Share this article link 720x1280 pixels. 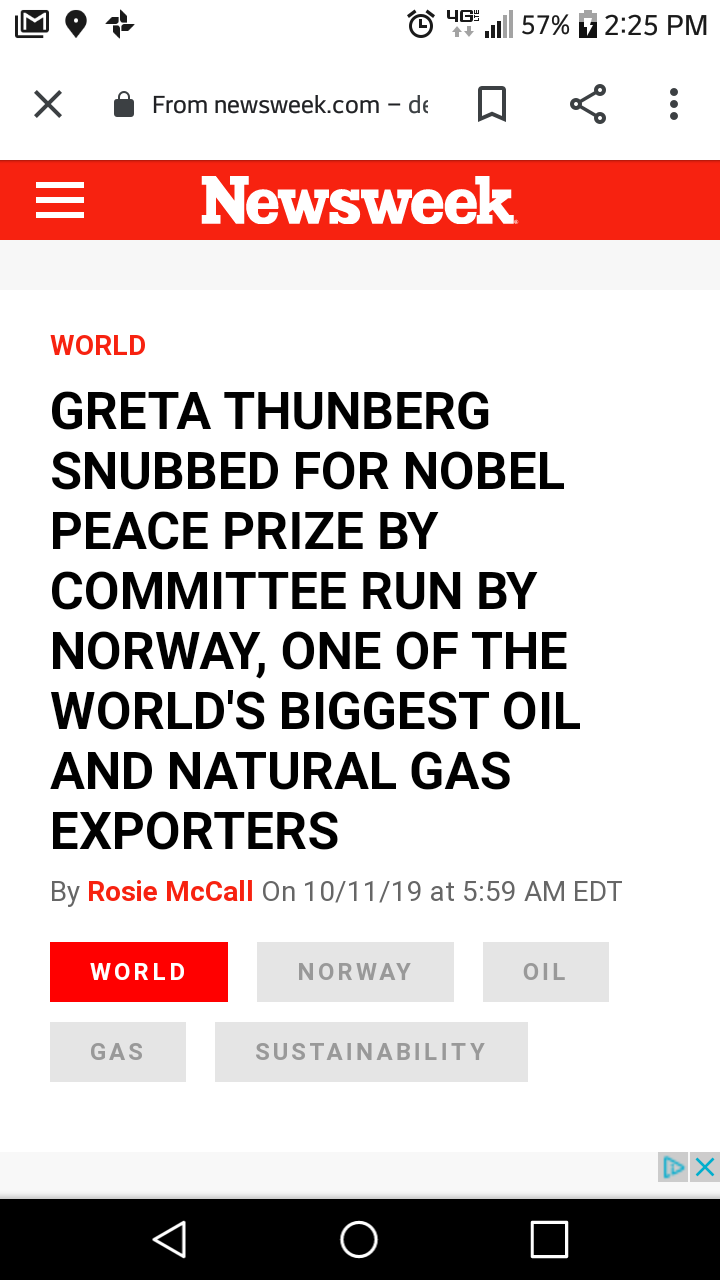[x=588, y=104]
